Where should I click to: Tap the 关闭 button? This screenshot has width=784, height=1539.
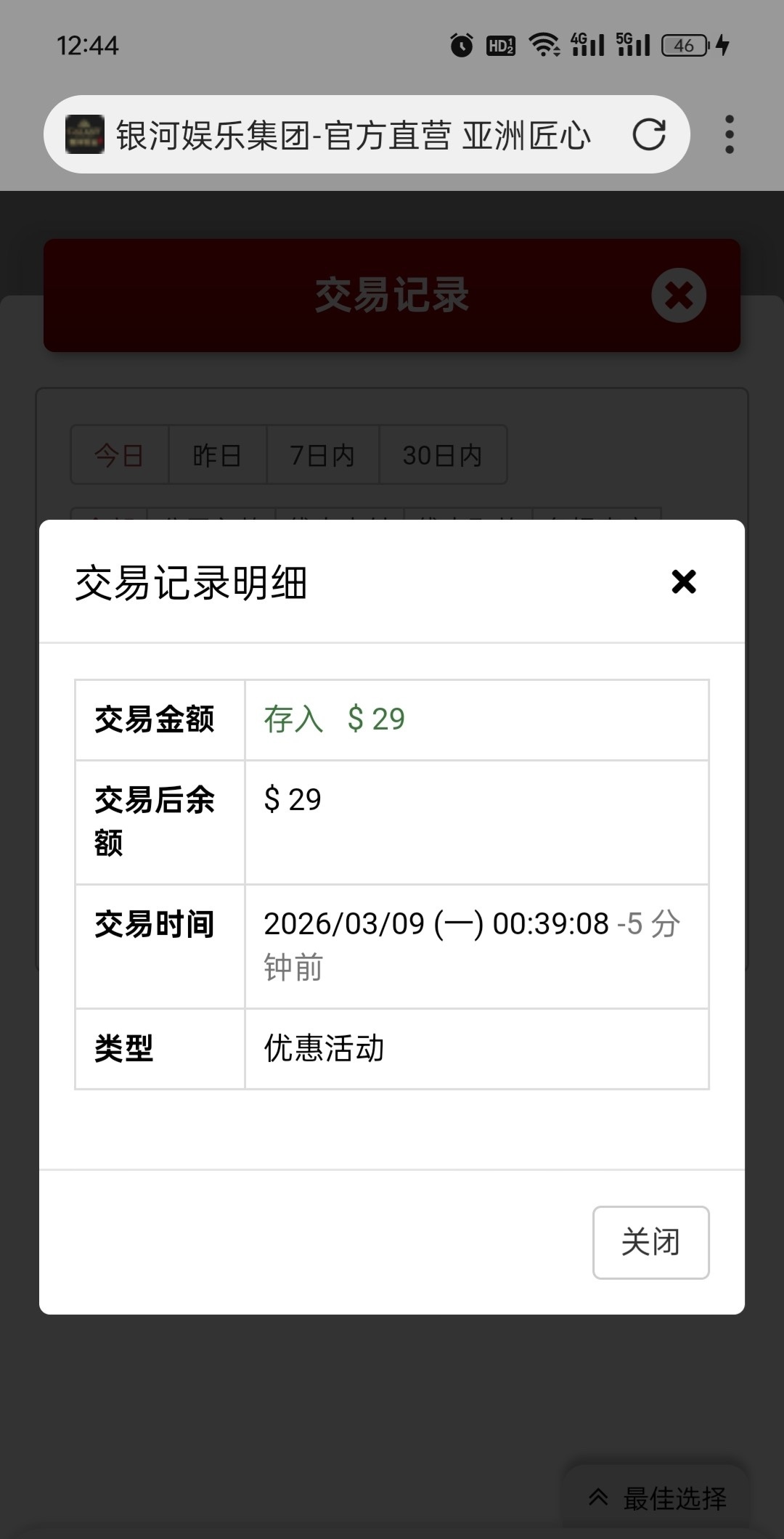[650, 1242]
